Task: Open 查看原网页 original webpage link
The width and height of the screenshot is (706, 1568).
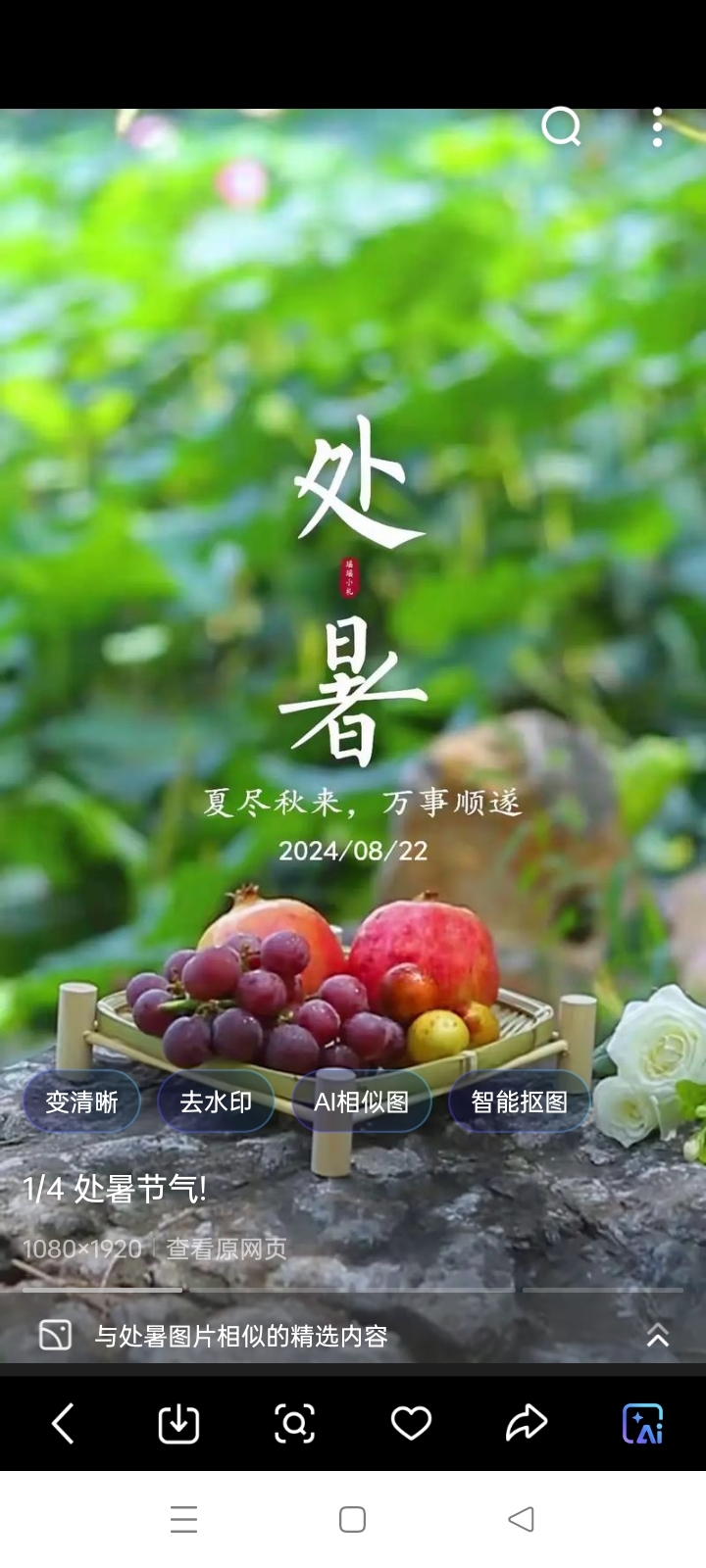Action: (227, 1249)
